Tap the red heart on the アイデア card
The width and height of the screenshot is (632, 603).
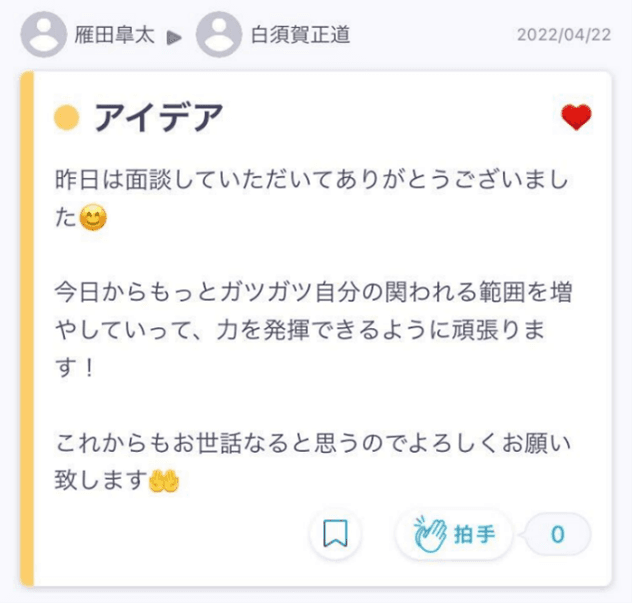(x=576, y=119)
